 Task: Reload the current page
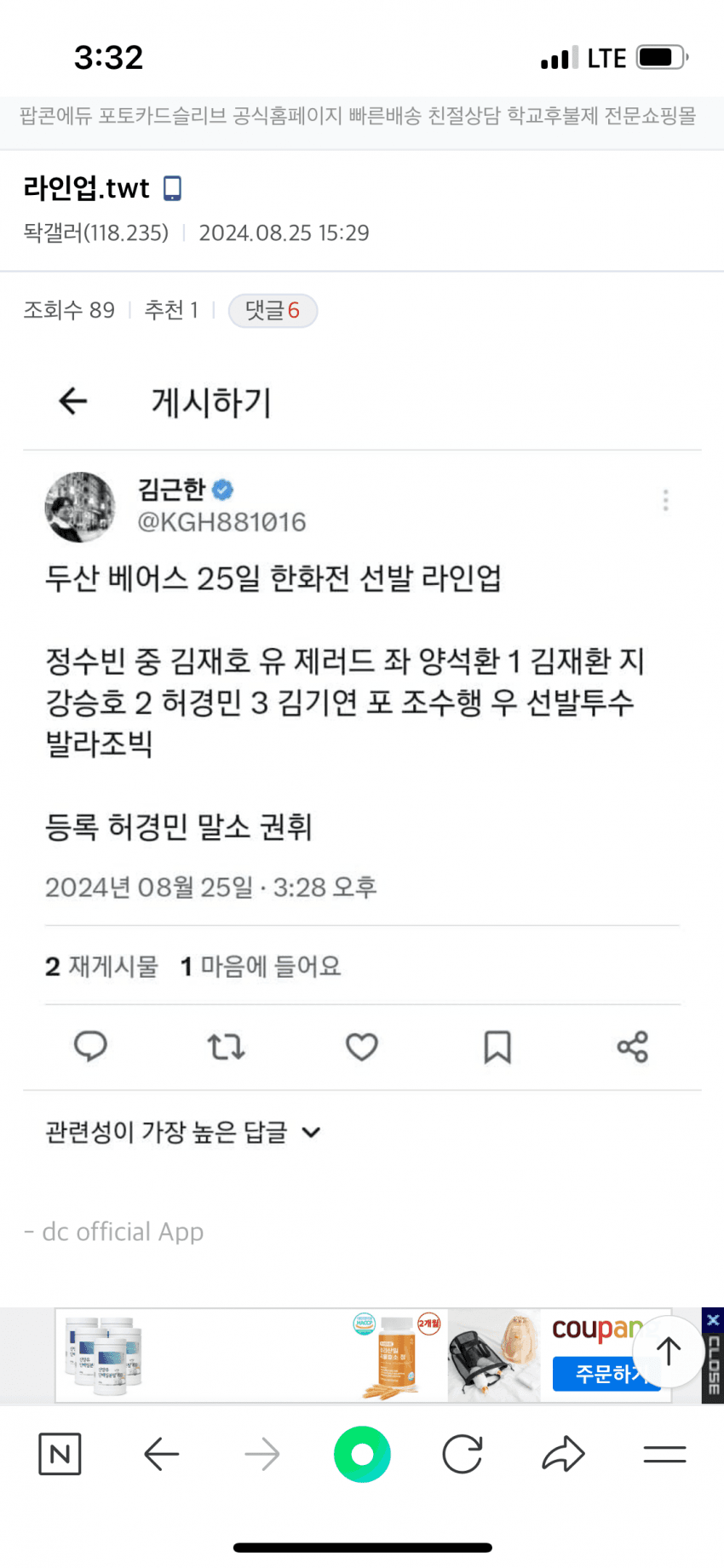tap(463, 1454)
